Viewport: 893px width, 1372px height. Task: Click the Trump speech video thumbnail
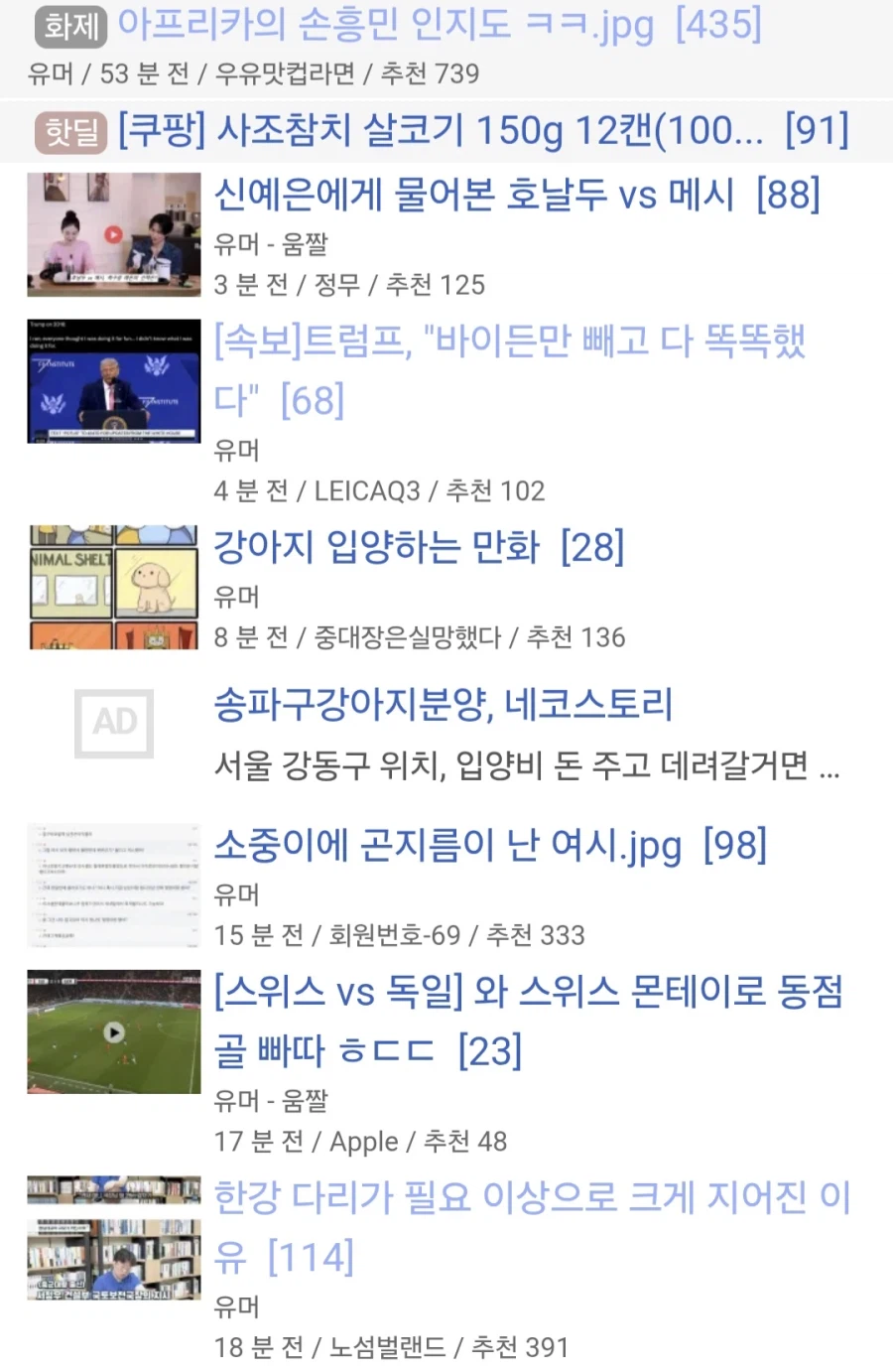(113, 381)
